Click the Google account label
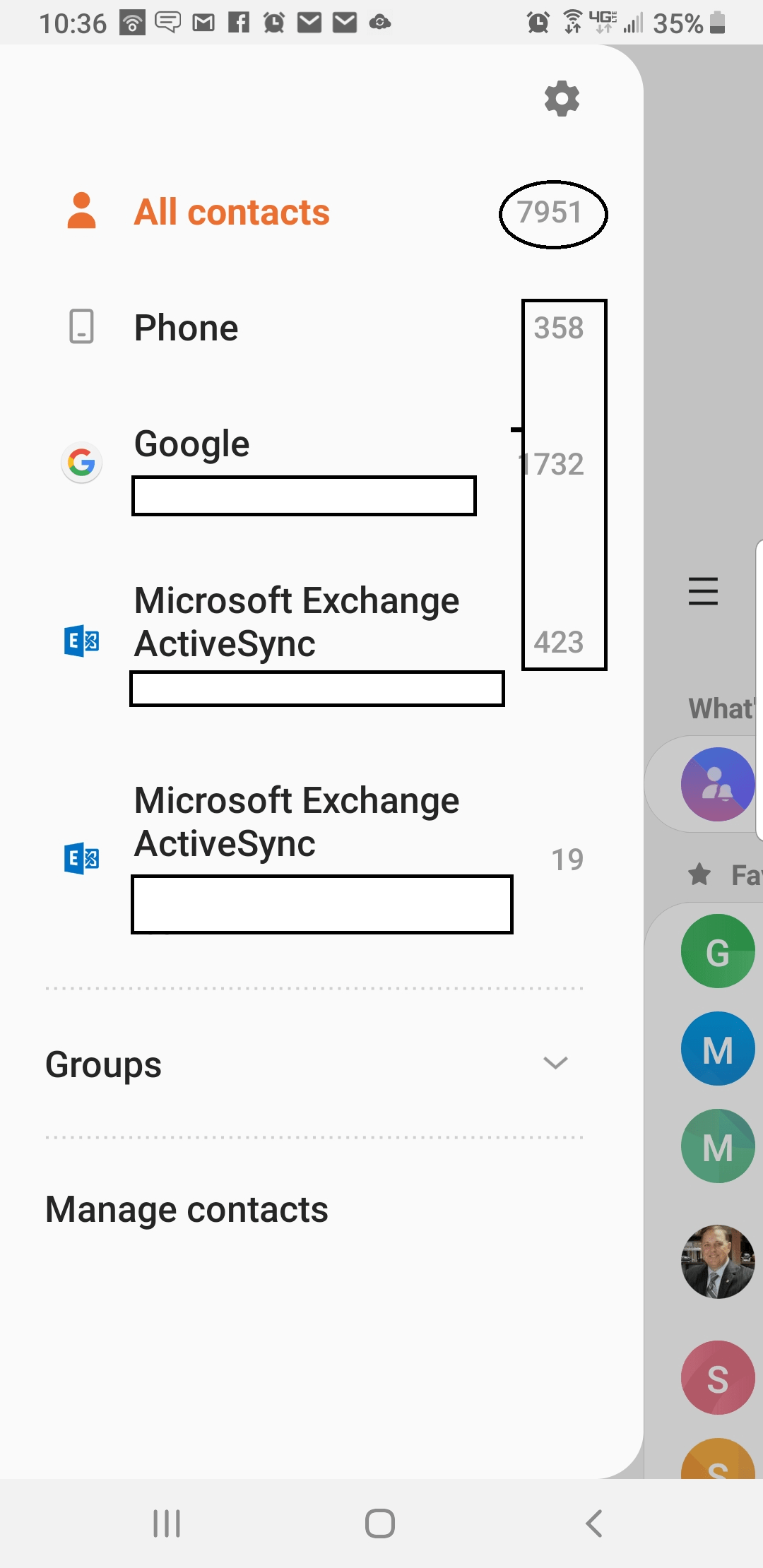Screen dimensions: 763x1568 [x=191, y=444]
